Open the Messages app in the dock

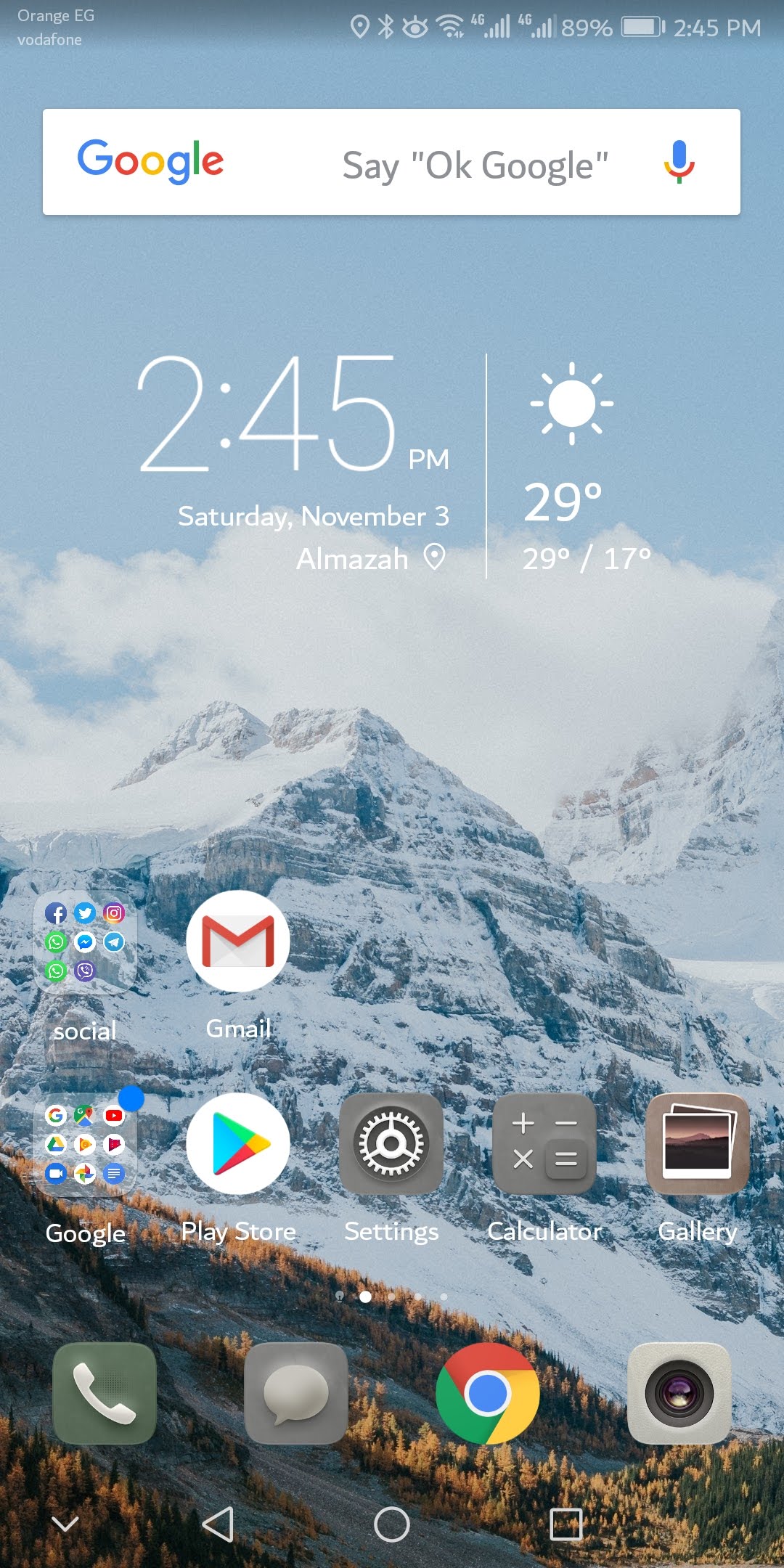coord(296,1394)
